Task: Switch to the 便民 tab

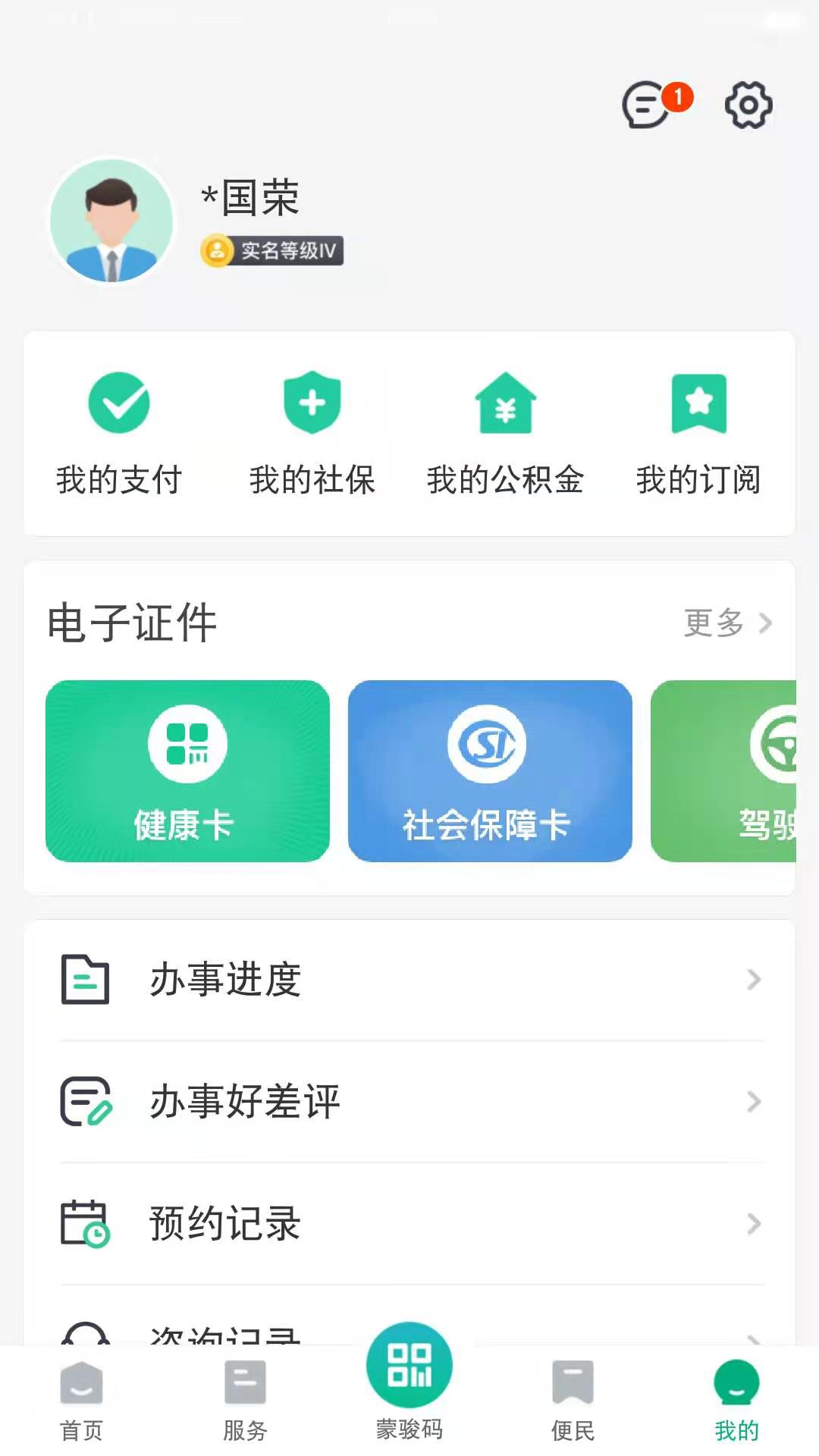Action: tap(573, 1401)
